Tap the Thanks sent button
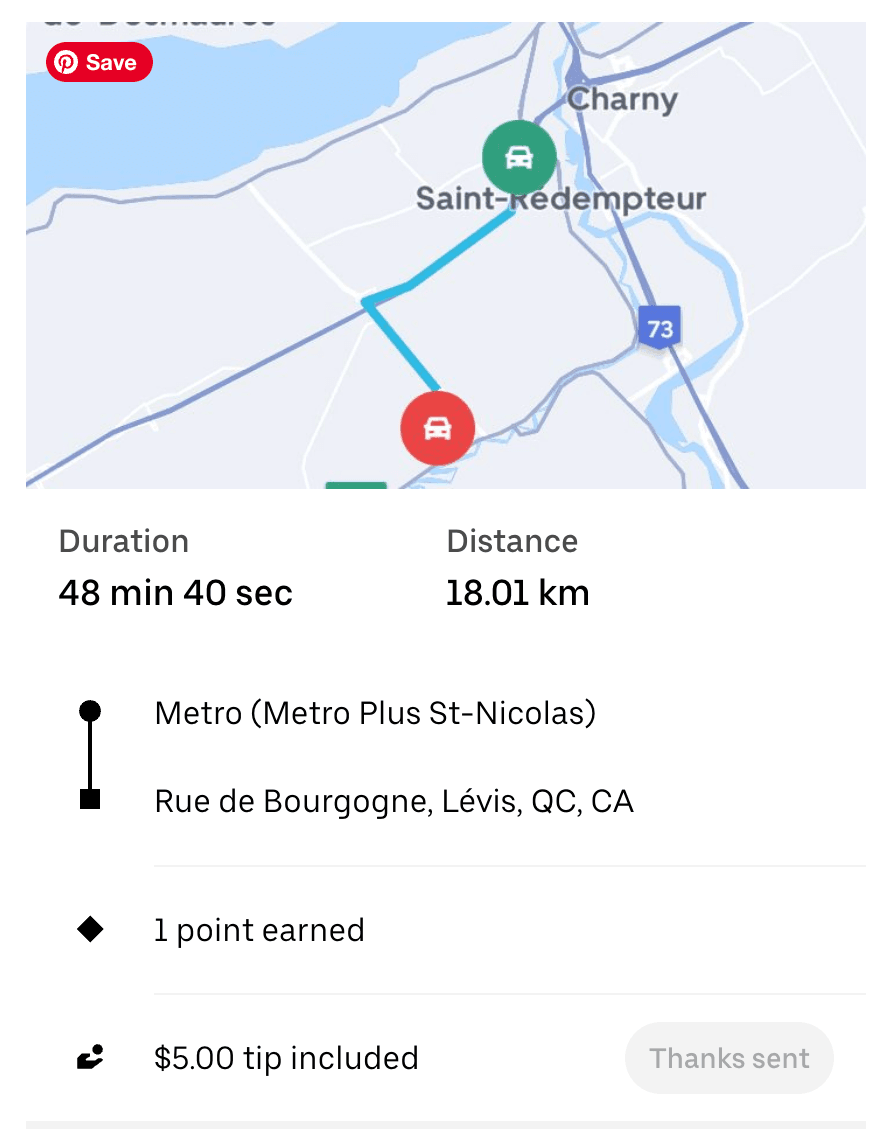 point(729,1058)
